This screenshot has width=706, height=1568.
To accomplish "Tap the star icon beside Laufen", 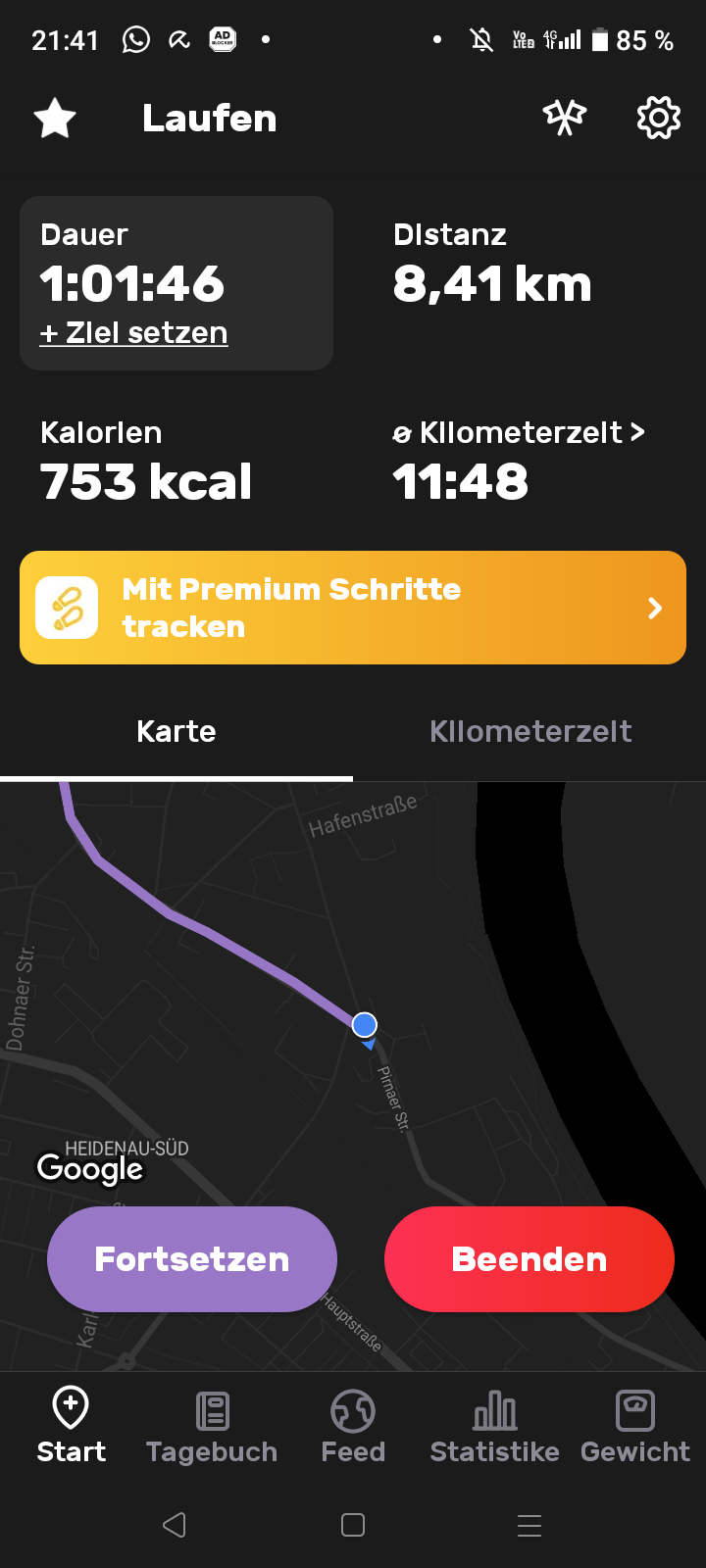I will click(x=55, y=119).
